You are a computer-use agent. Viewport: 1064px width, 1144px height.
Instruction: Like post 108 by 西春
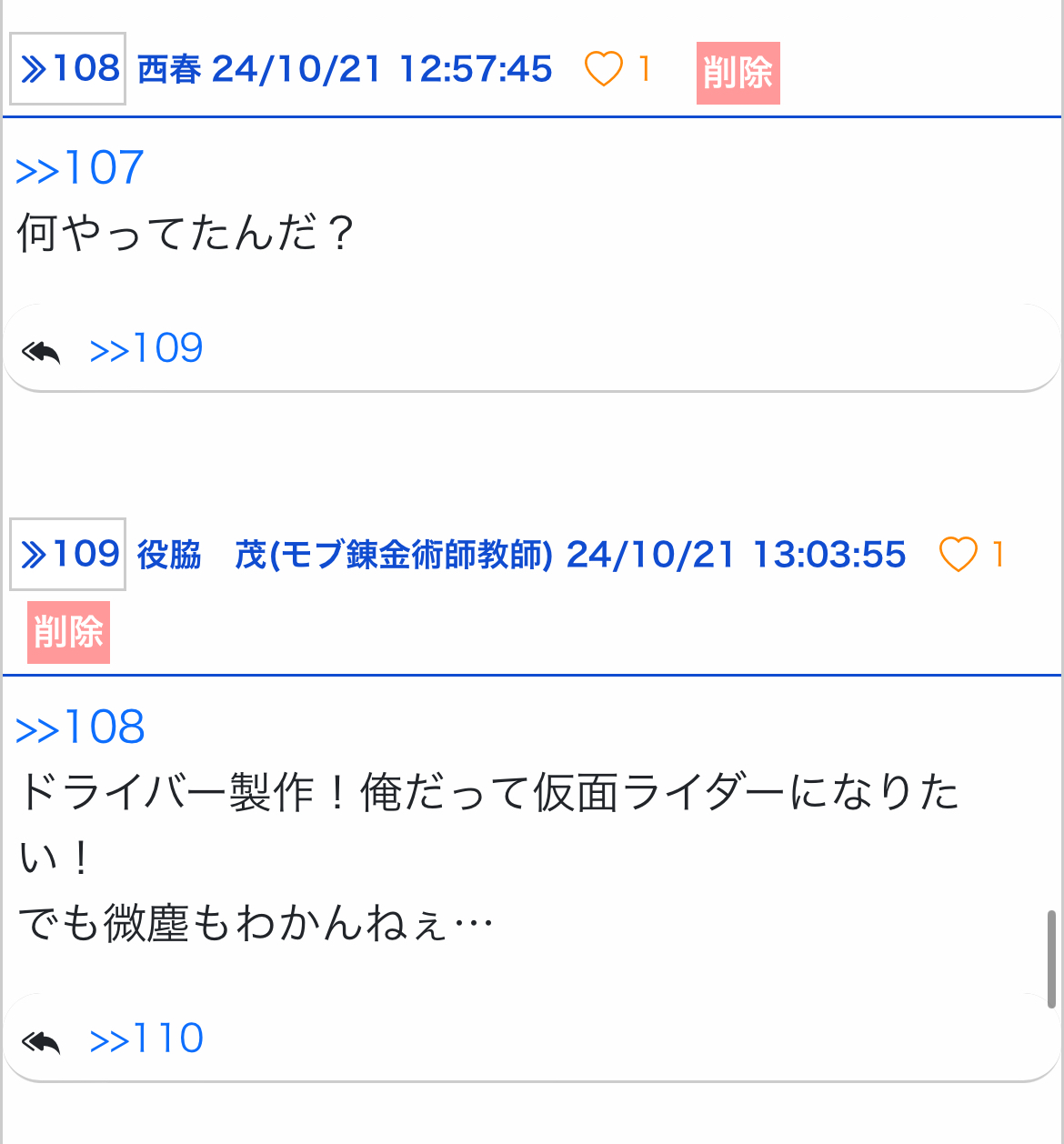pos(604,69)
